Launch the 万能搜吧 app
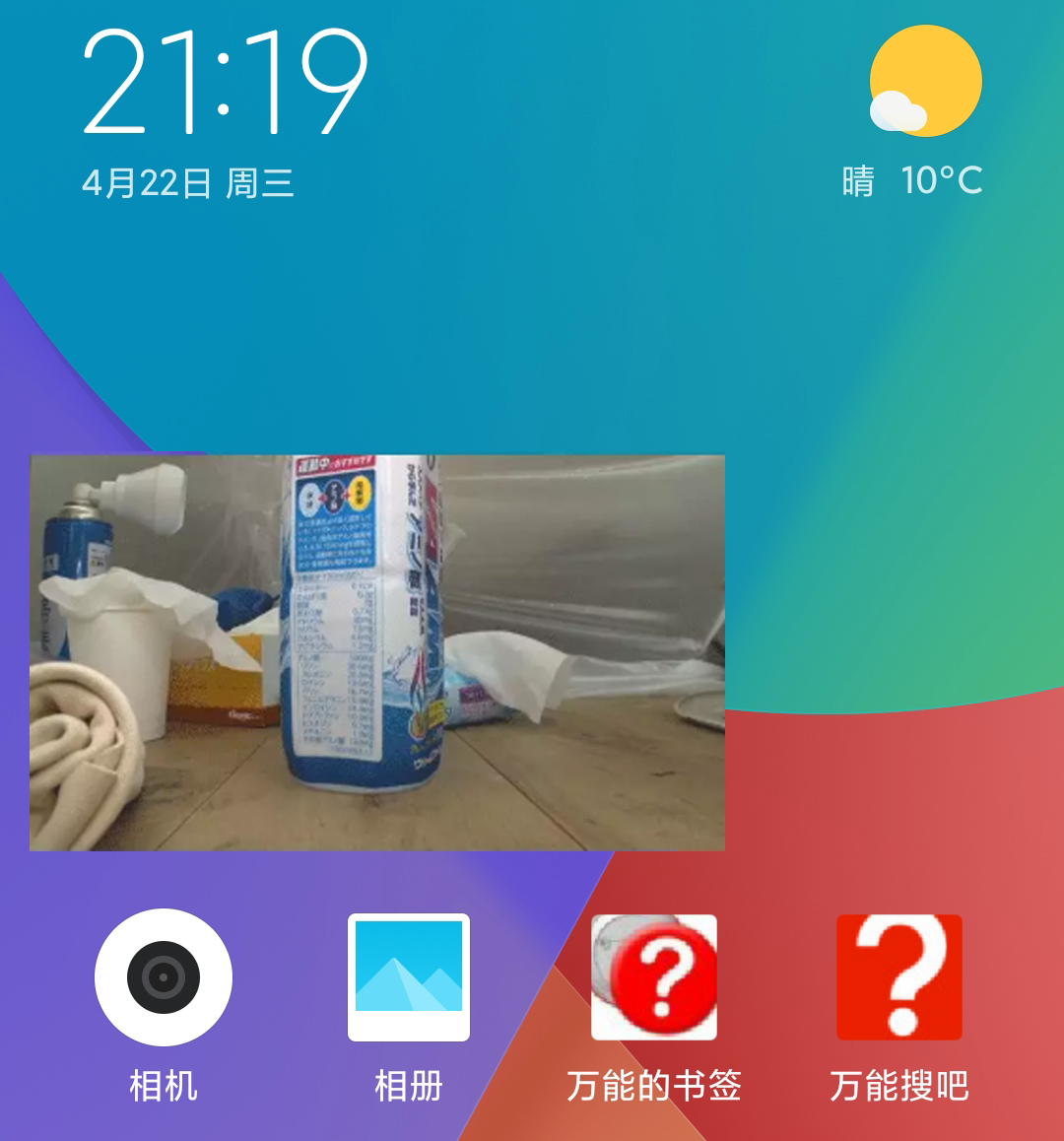1064x1141 pixels. 898,976
